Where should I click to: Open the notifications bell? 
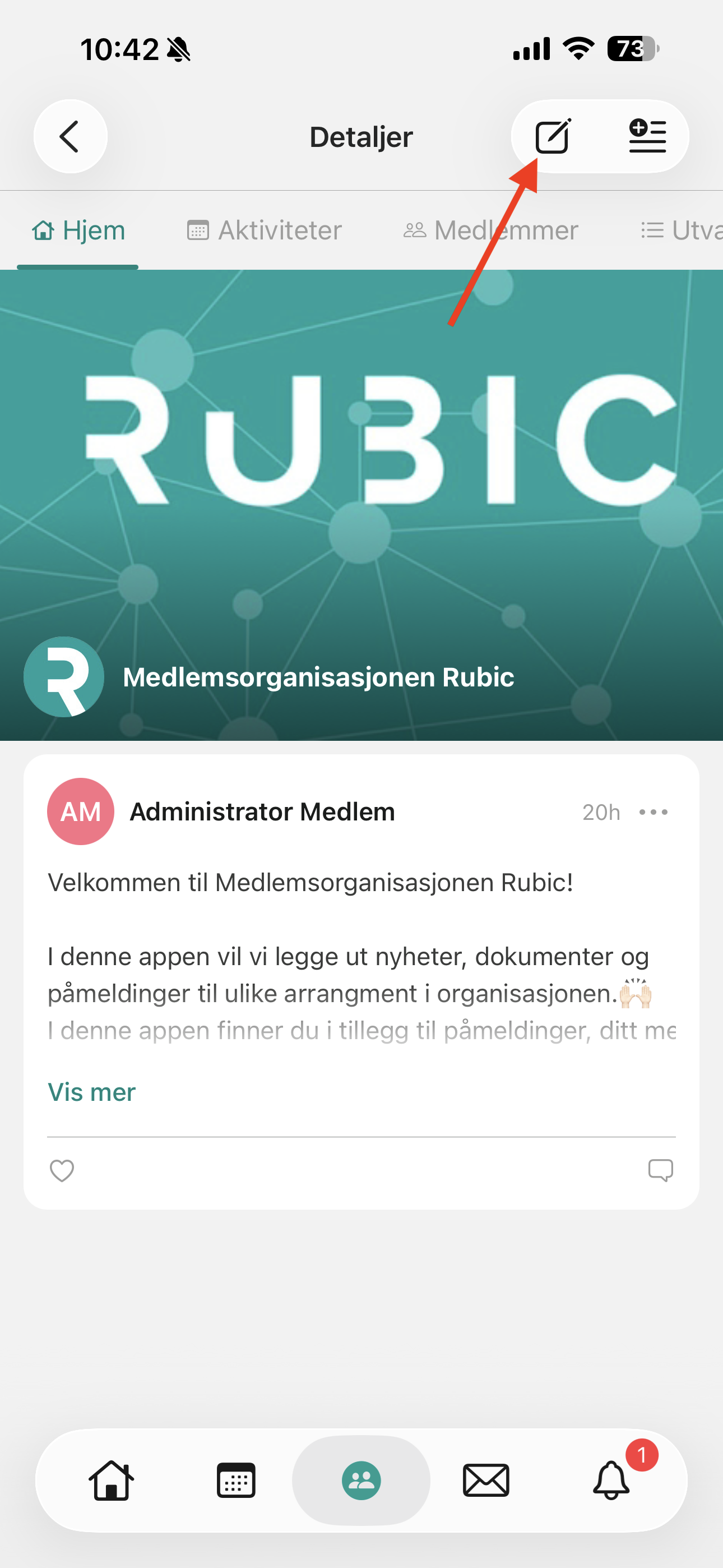click(611, 1481)
